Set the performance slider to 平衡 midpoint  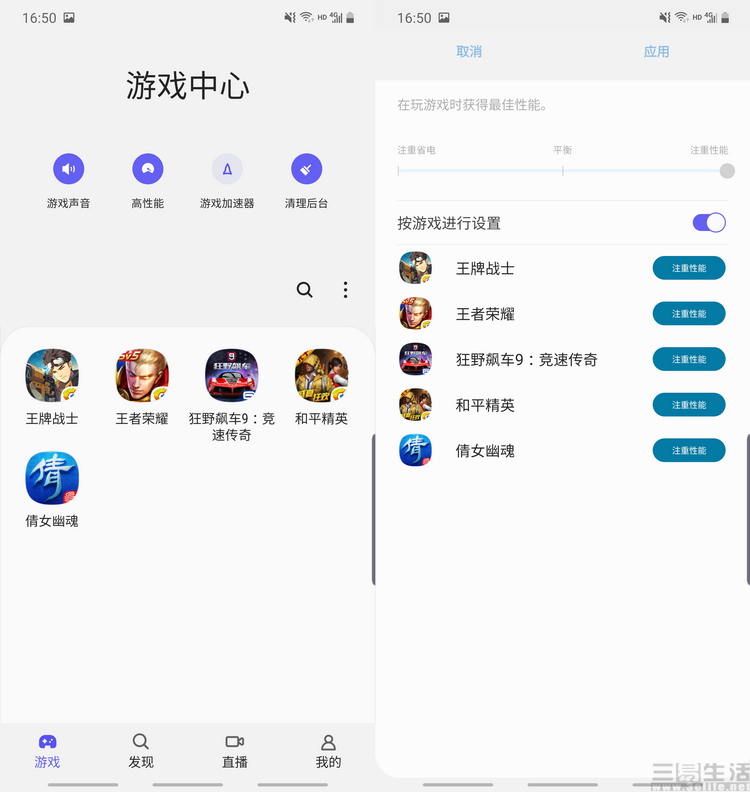(x=563, y=171)
